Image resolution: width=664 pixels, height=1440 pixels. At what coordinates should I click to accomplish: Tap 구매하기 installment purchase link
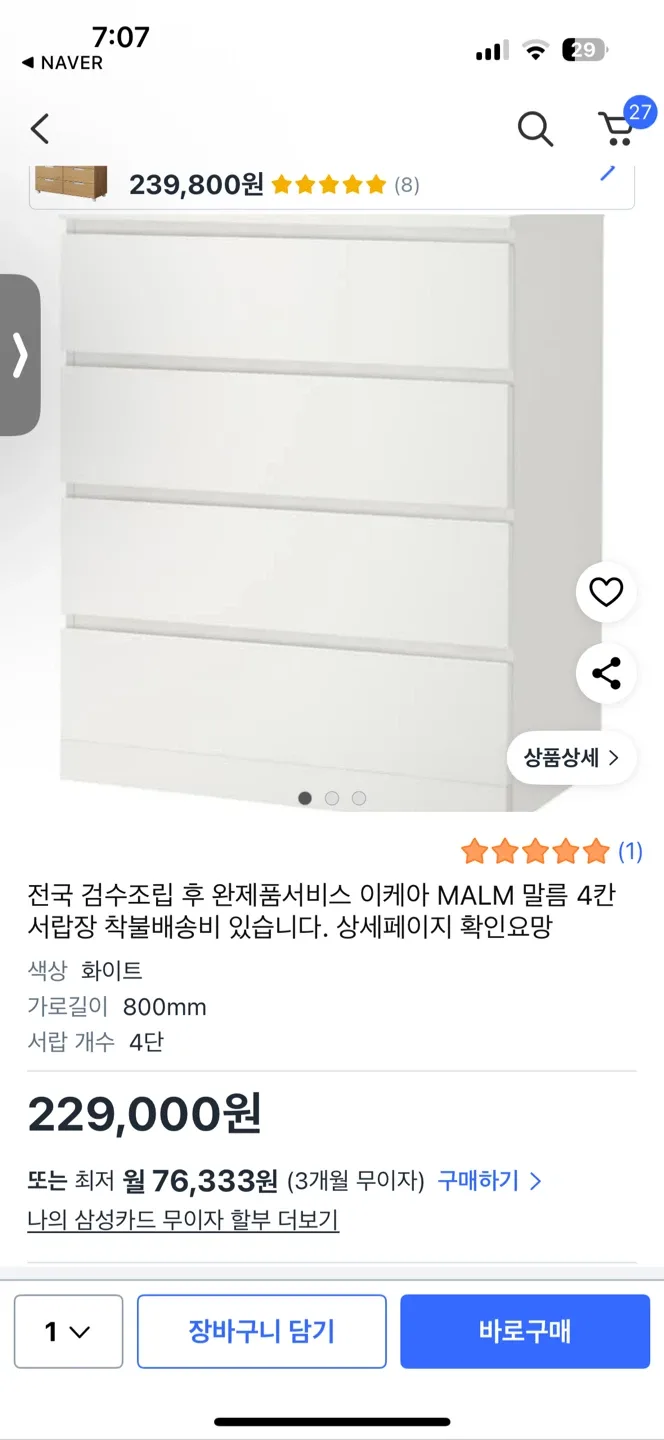pyautogui.click(x=489, y=1181)
